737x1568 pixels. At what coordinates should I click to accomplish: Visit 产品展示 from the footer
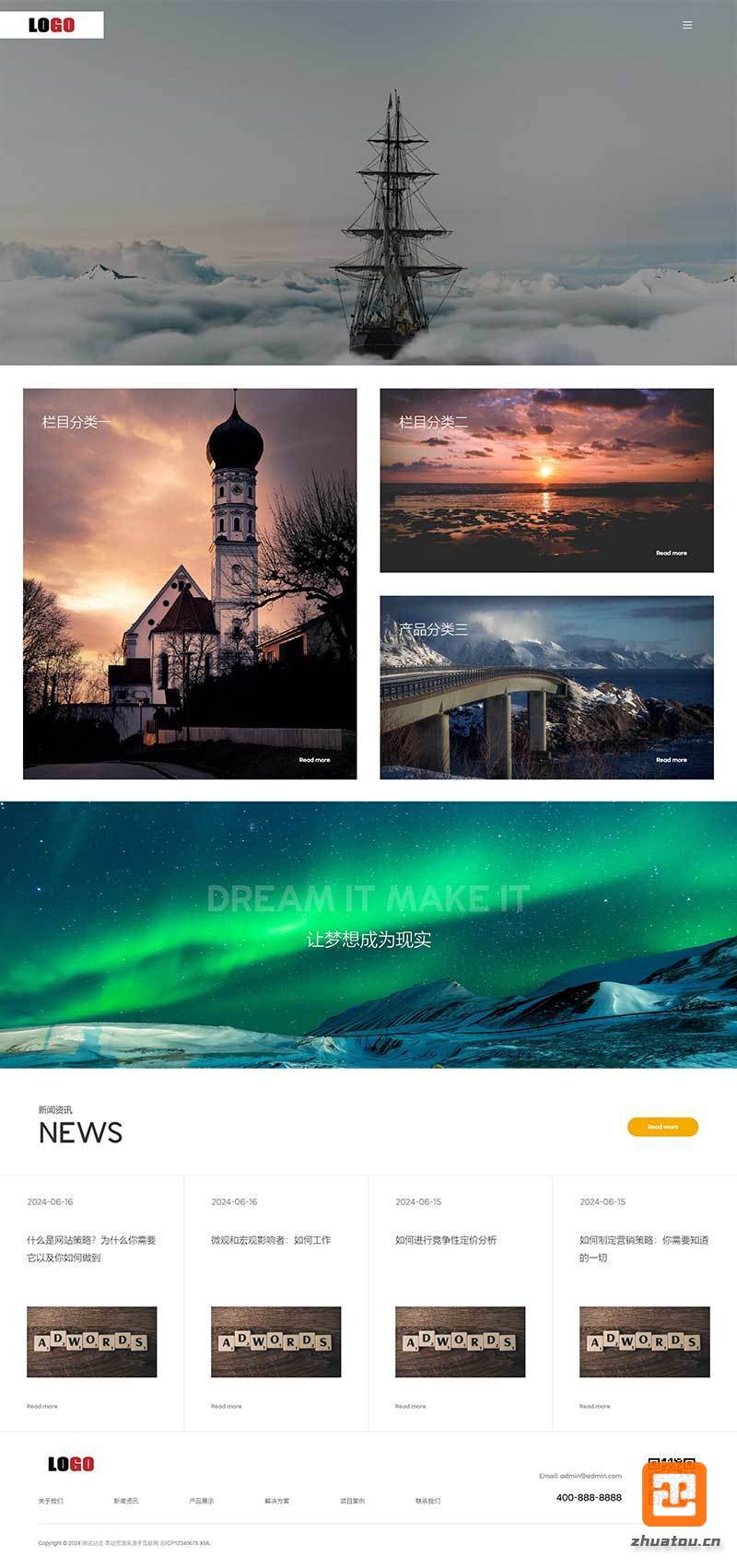coord(202,1501)
